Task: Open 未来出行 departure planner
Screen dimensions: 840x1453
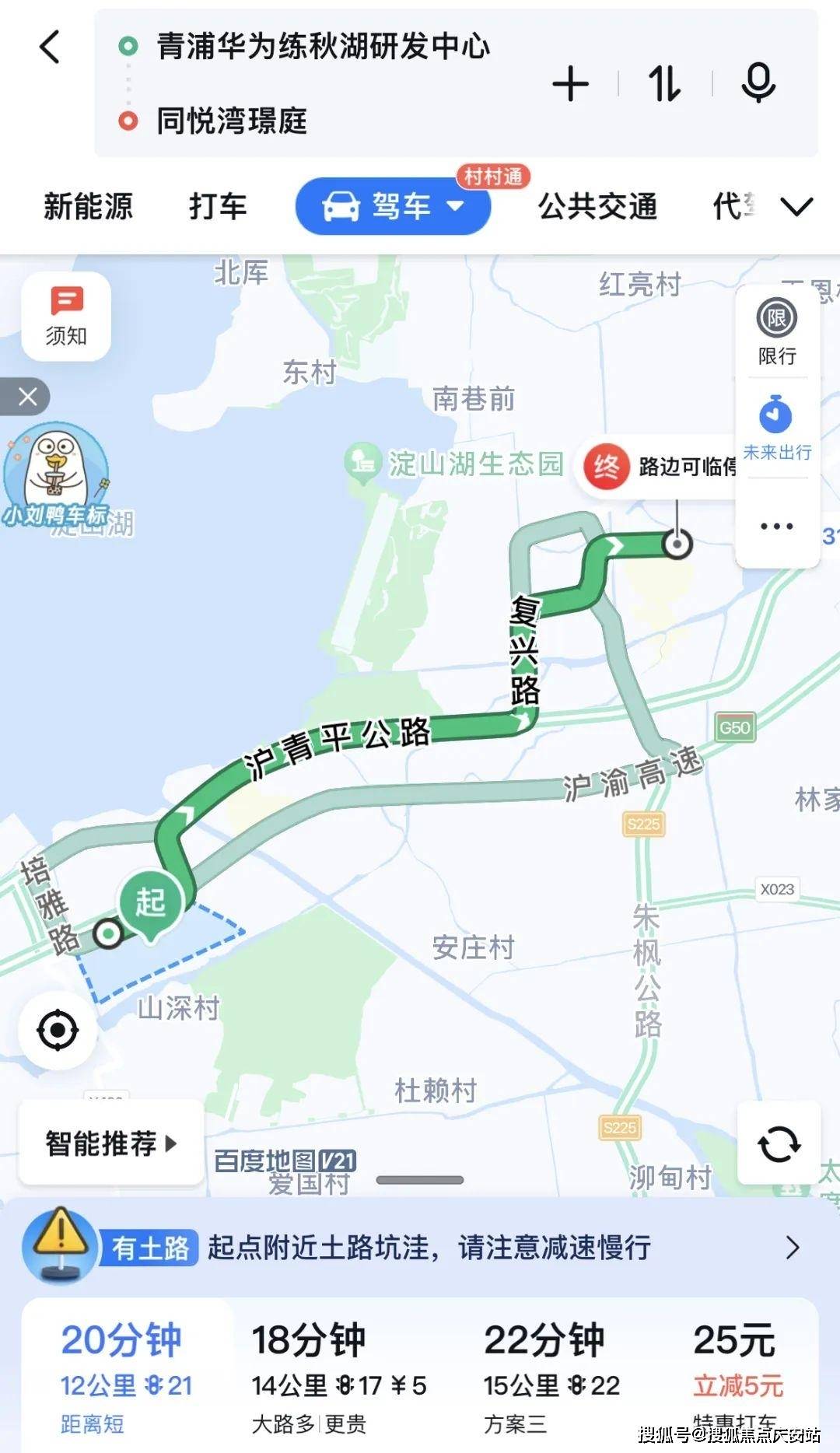Action: (776, 426)
